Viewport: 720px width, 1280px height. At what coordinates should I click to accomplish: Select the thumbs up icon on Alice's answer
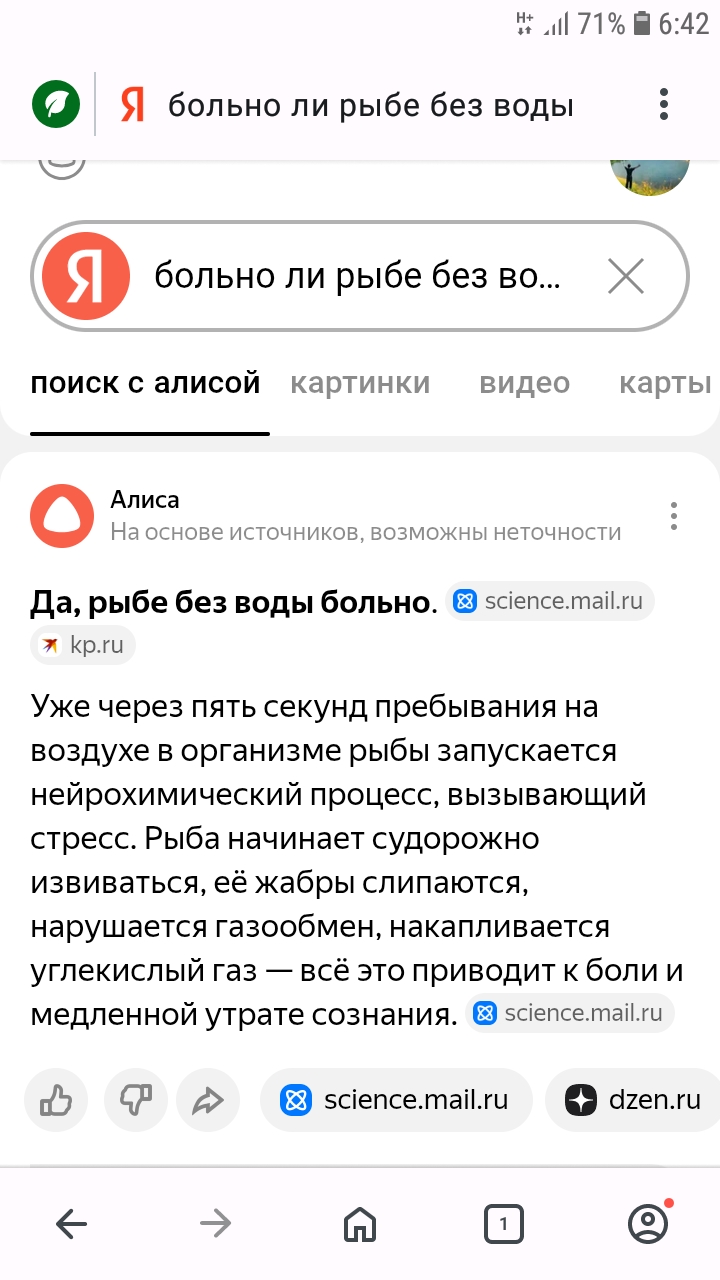56,1100
